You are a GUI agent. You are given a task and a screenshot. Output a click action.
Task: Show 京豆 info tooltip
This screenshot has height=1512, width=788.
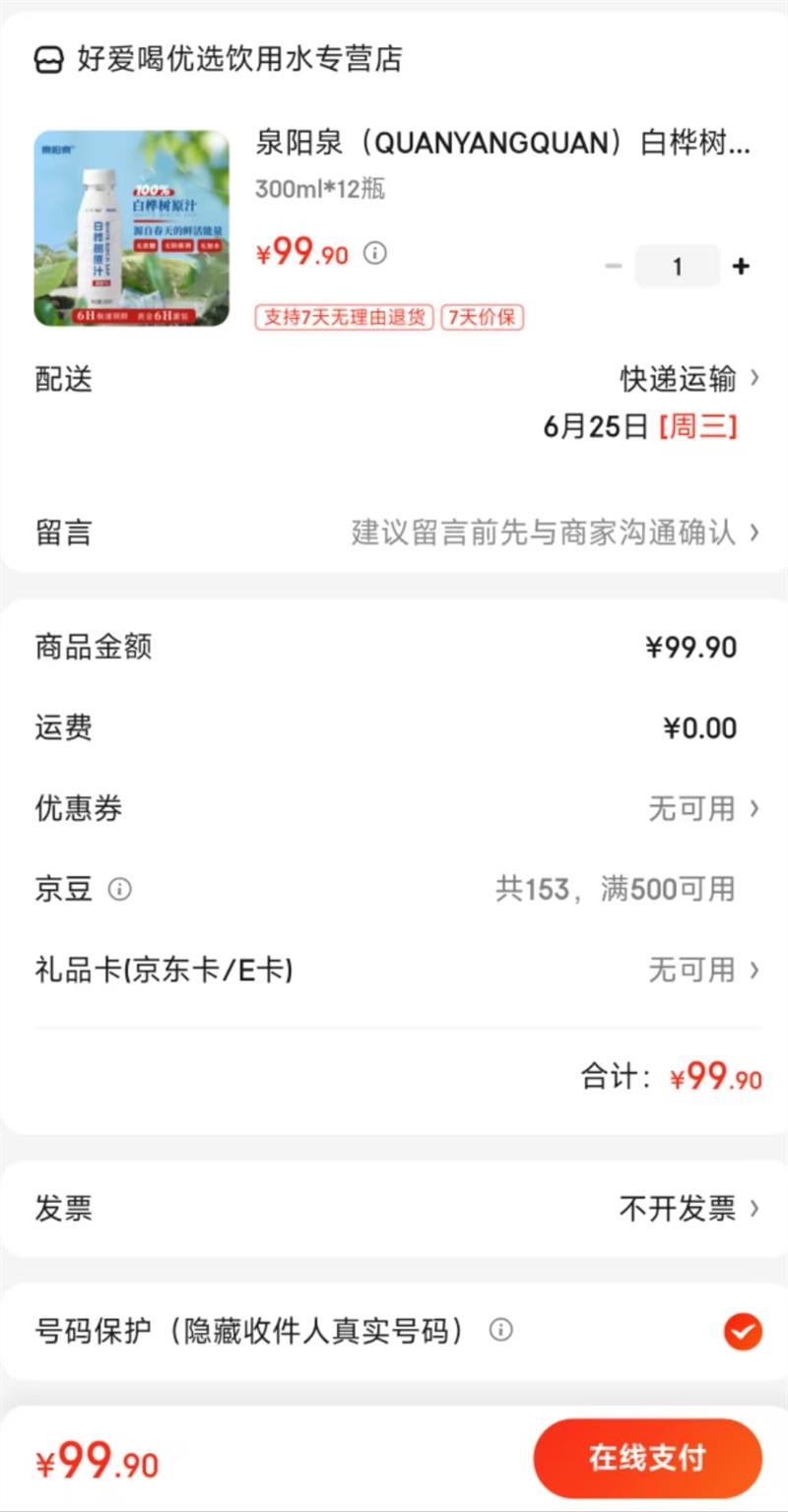tap(119, 890)
